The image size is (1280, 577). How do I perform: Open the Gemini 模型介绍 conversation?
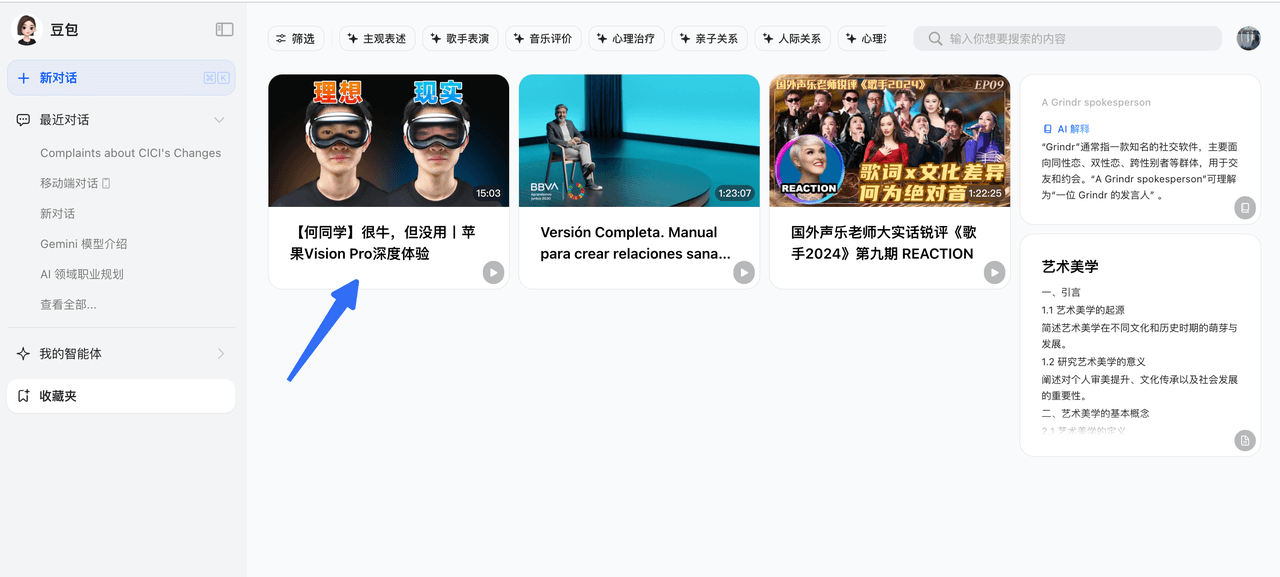[83, 244]
